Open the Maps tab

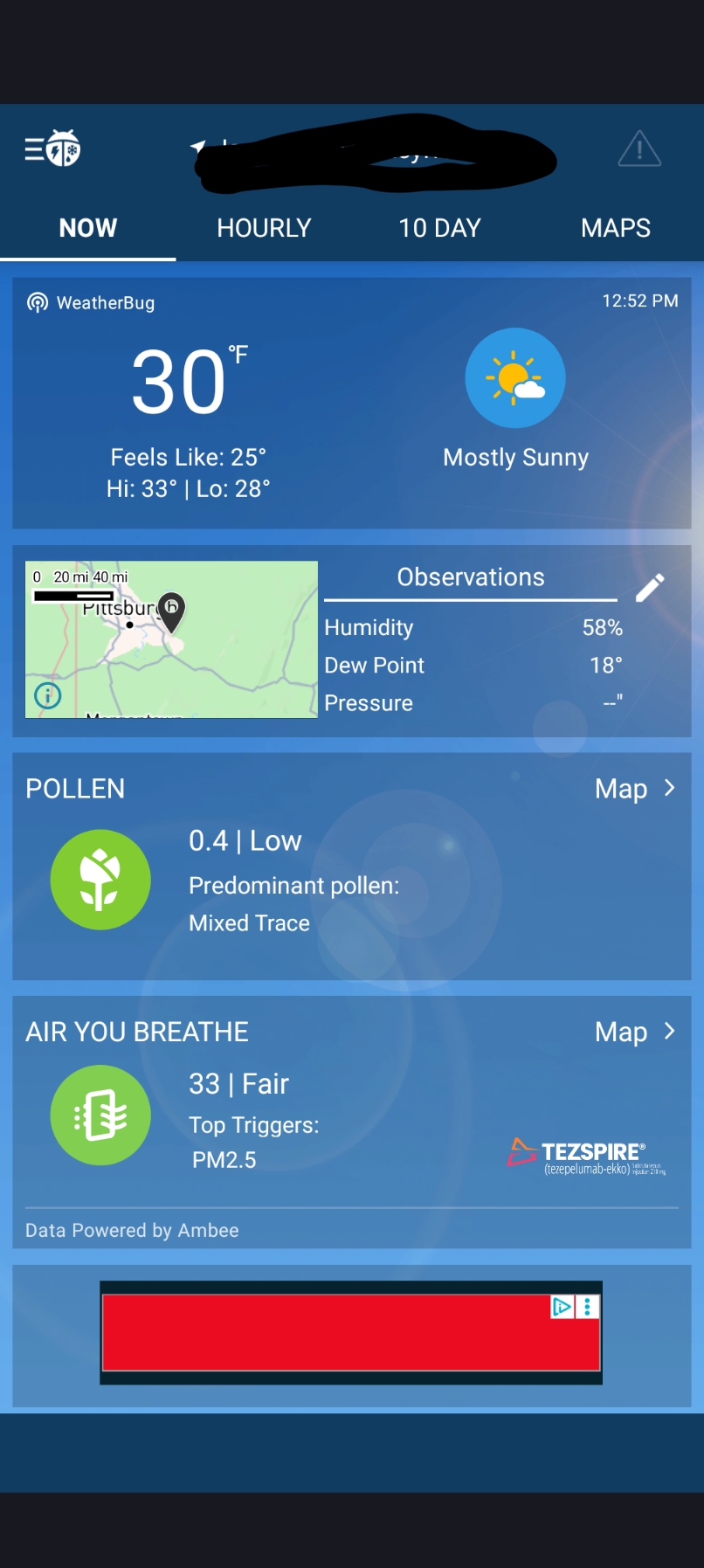pyautogui.click(x=615, y=228)
